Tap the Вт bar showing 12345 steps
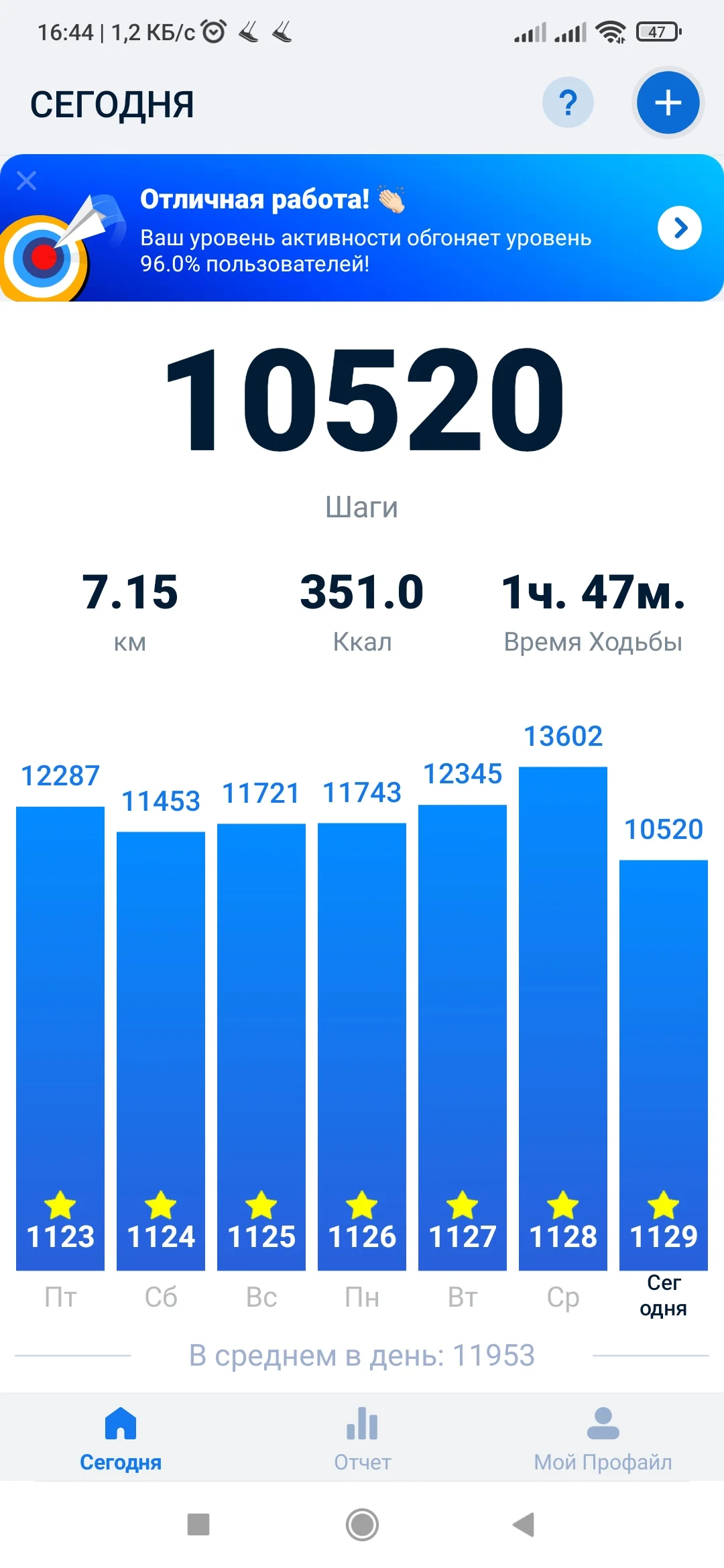 tap(463, 1037)
